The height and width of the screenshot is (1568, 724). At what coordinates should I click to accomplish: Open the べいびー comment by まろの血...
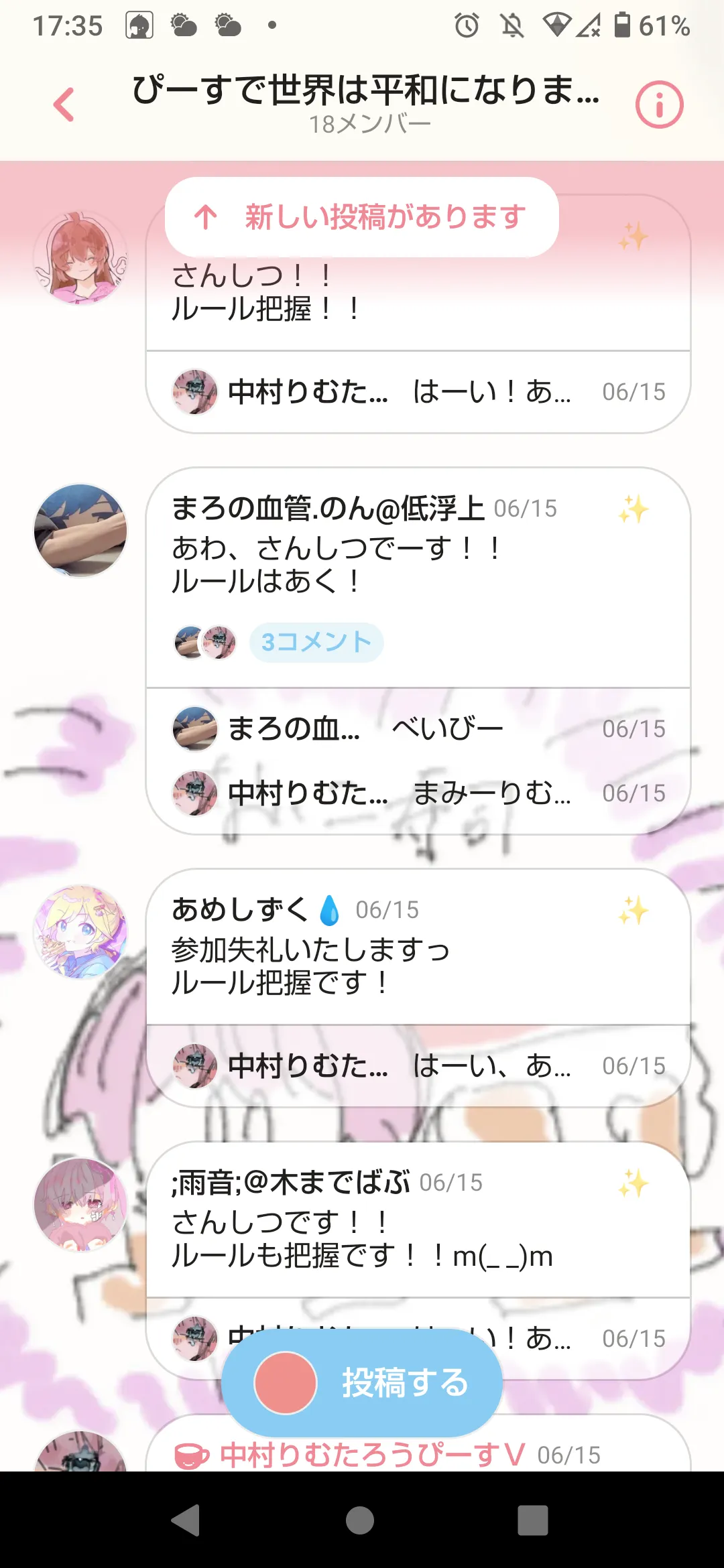click(x=418, y=729)
